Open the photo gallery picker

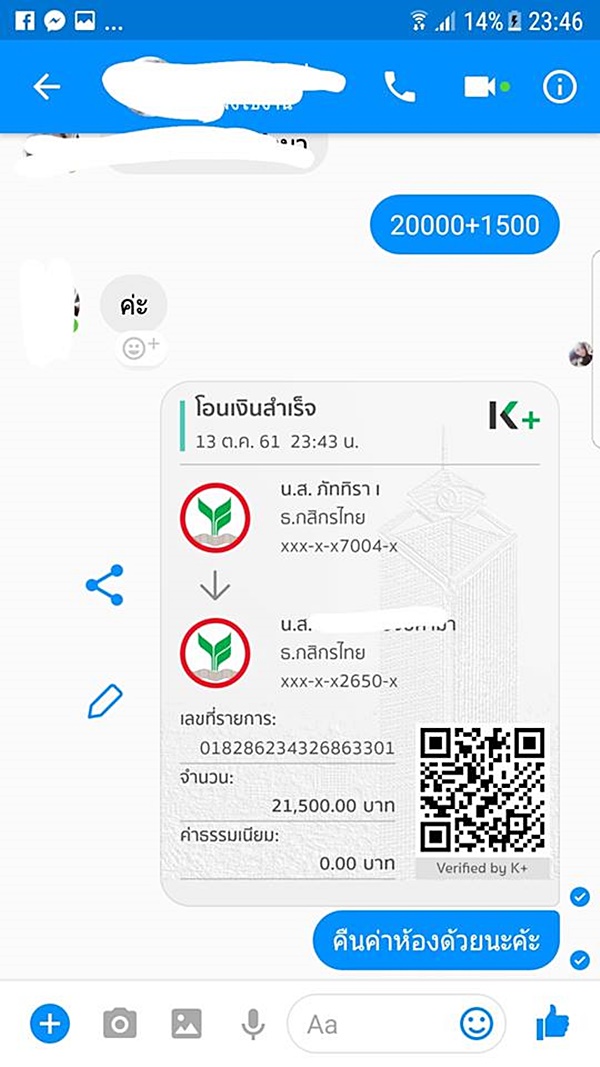pos(186,1023)
